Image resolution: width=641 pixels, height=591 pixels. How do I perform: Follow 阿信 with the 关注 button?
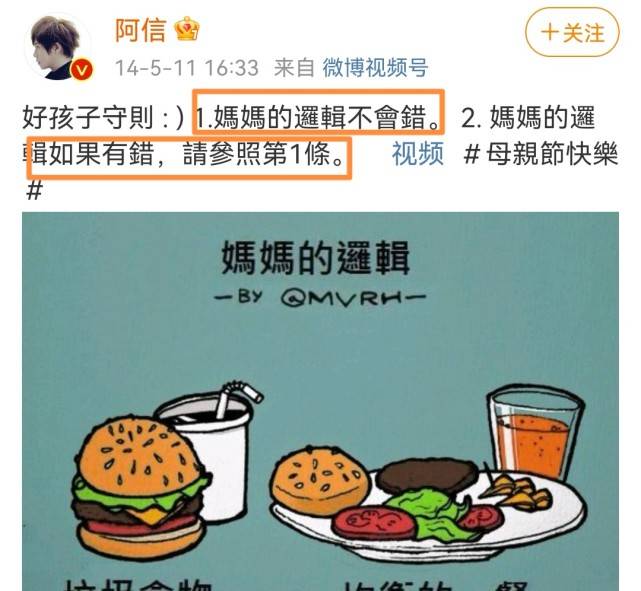(x=573, y=32)
